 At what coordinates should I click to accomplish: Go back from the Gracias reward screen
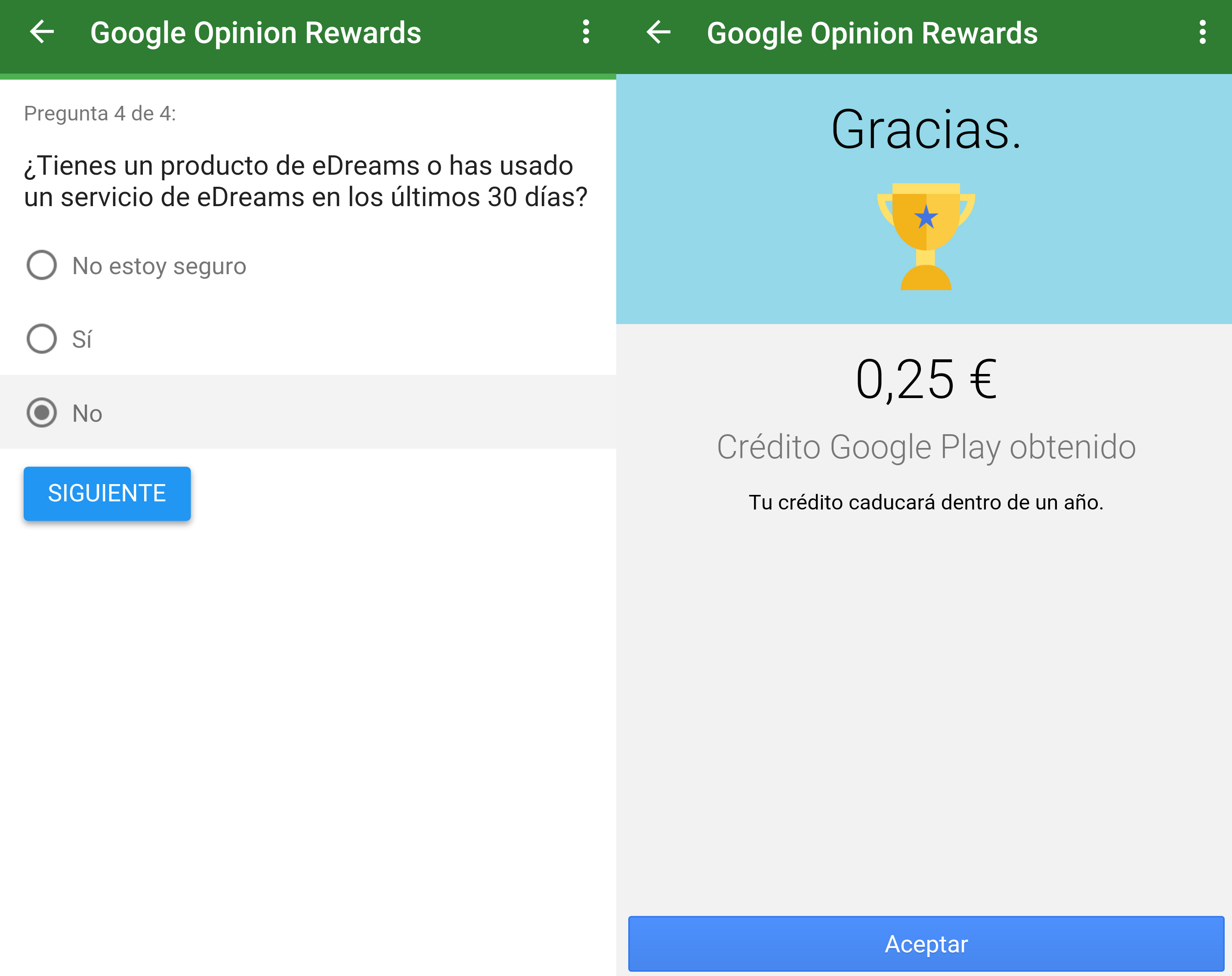658,32
